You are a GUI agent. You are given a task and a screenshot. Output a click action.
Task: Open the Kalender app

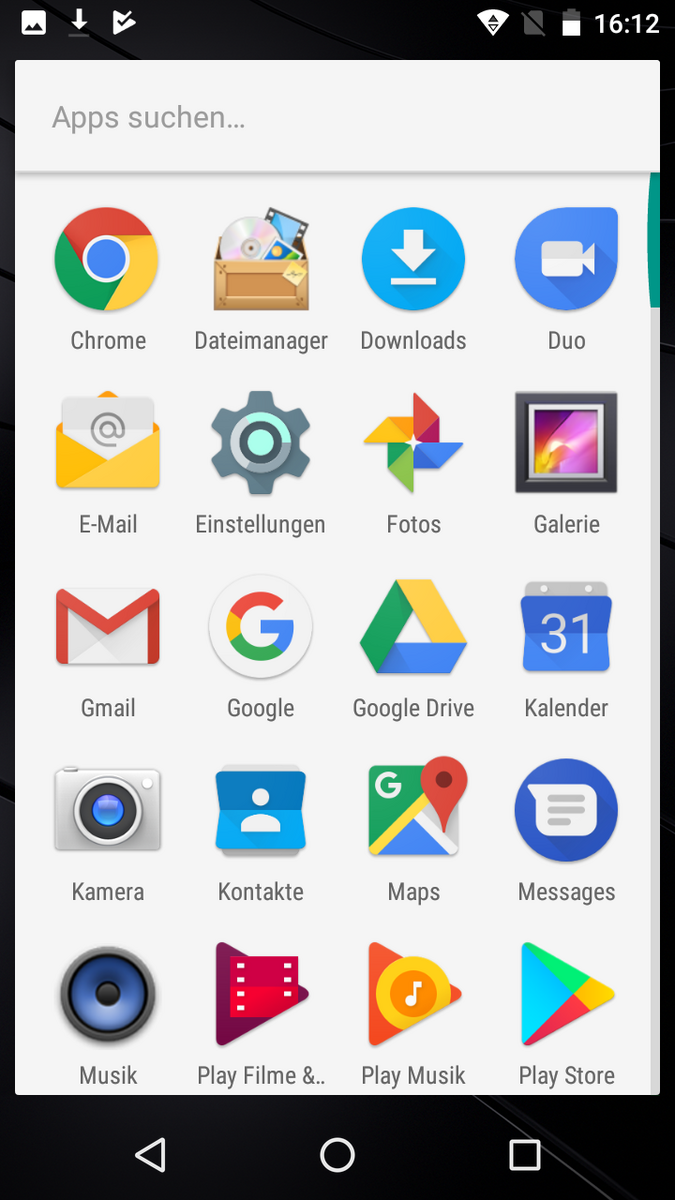click(x=566, y=627)
